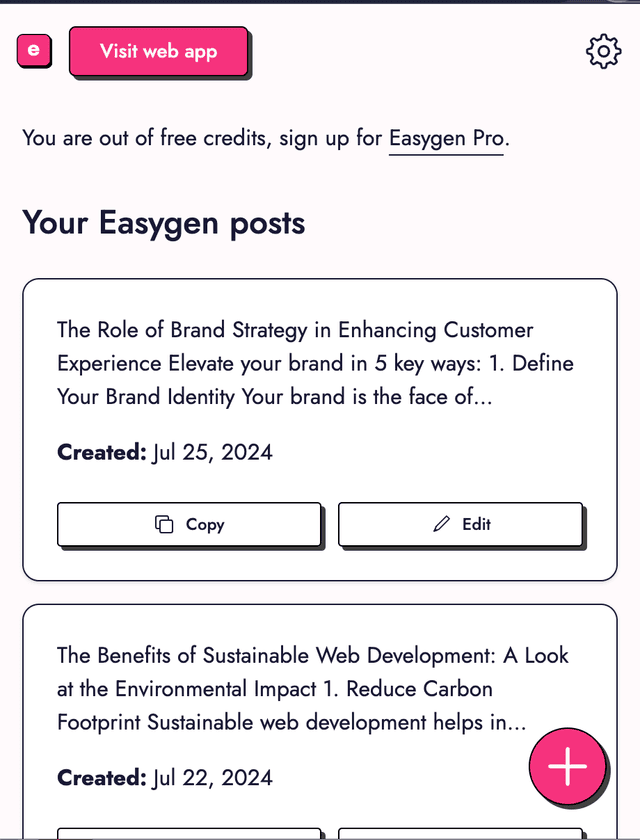Copy the Brand Strategy post

point(189,524)
